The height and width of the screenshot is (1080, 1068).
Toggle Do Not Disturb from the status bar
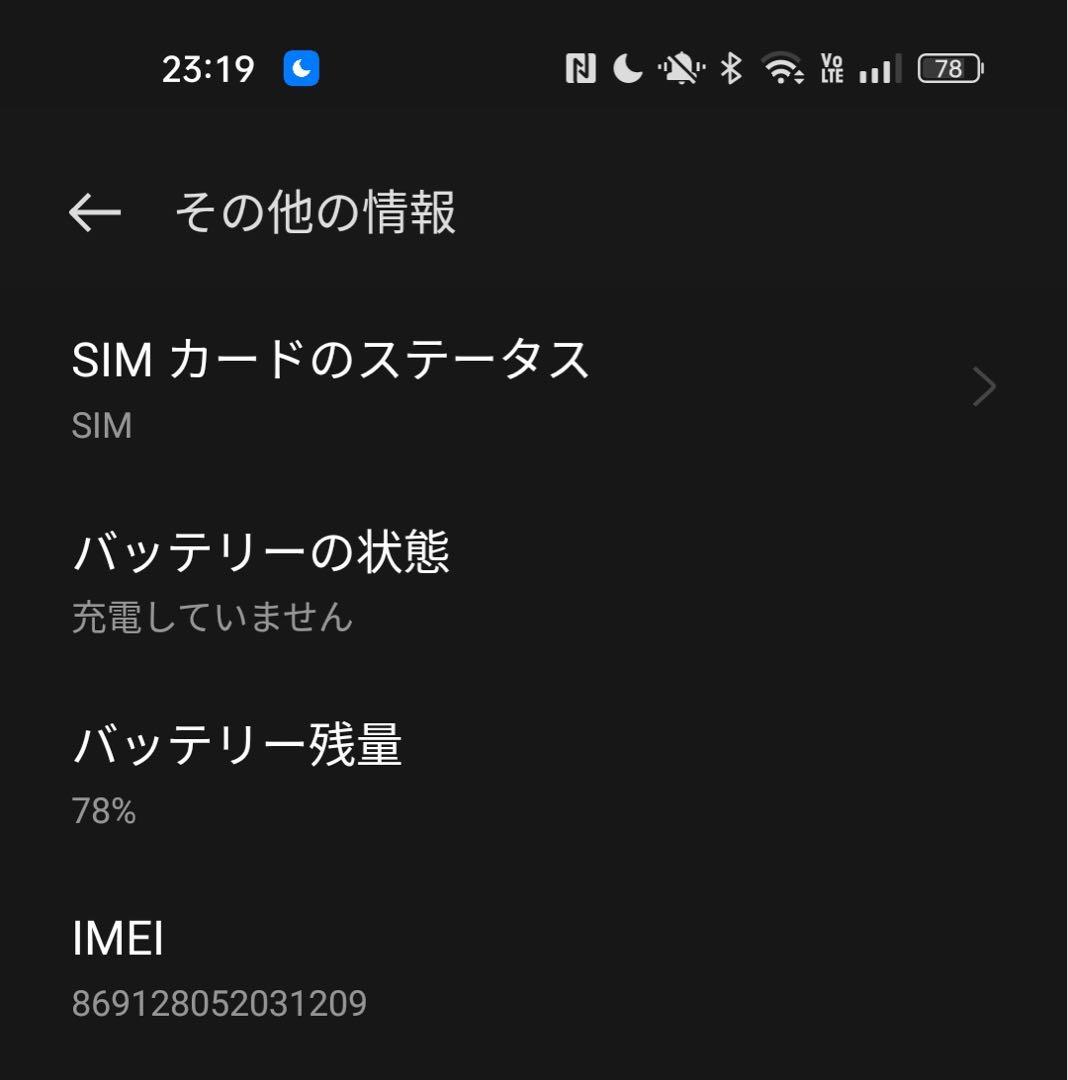628,68
